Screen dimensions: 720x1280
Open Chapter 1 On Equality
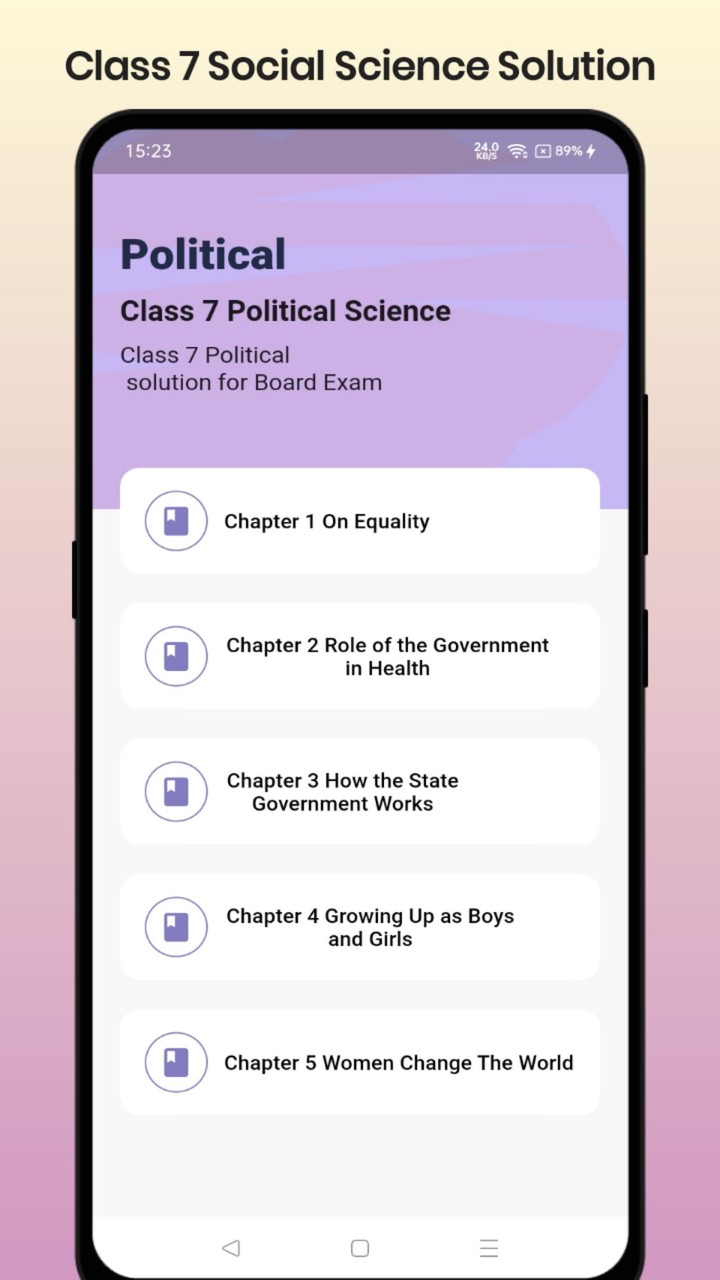[x=358, y=521]
